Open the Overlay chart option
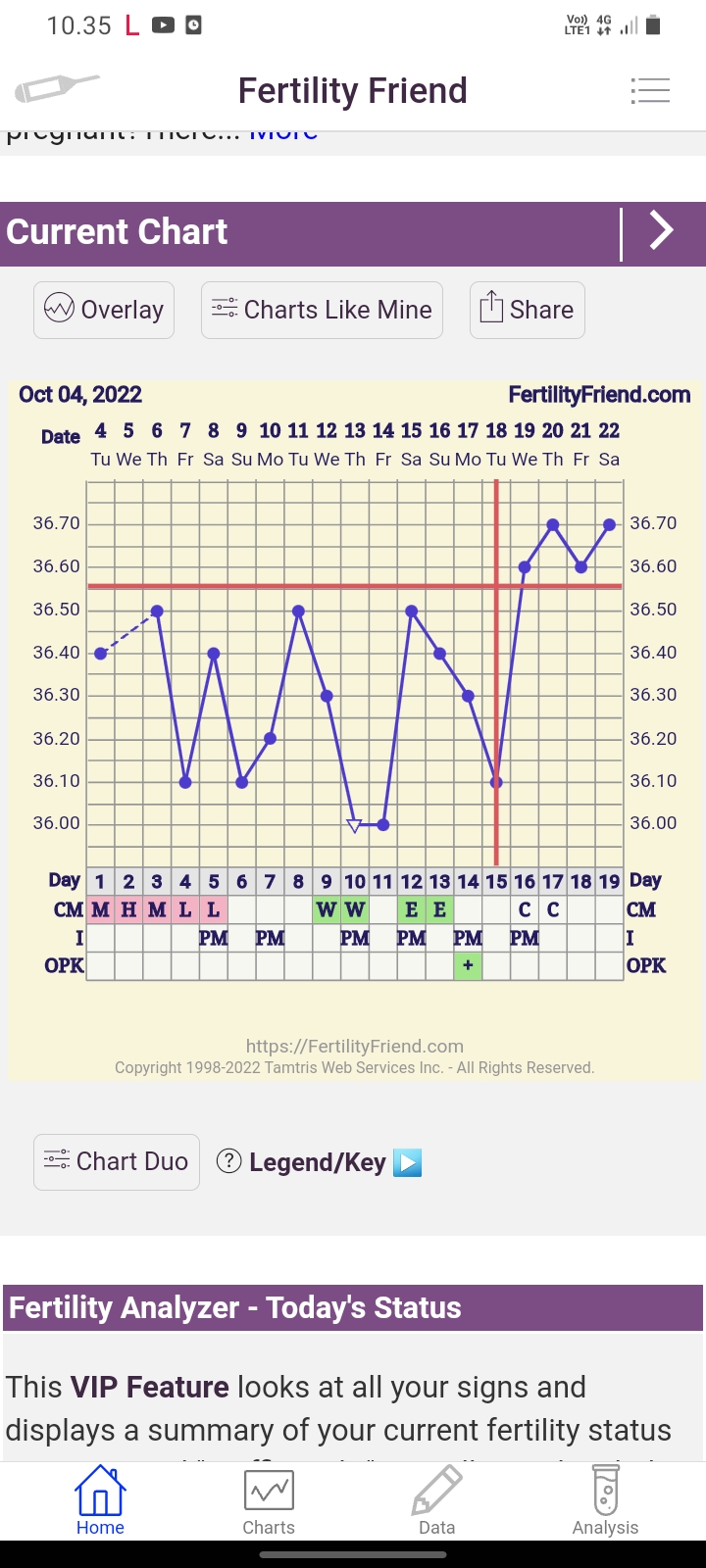The height and width of the screenshot is (1568, 706). coord(104,310)
